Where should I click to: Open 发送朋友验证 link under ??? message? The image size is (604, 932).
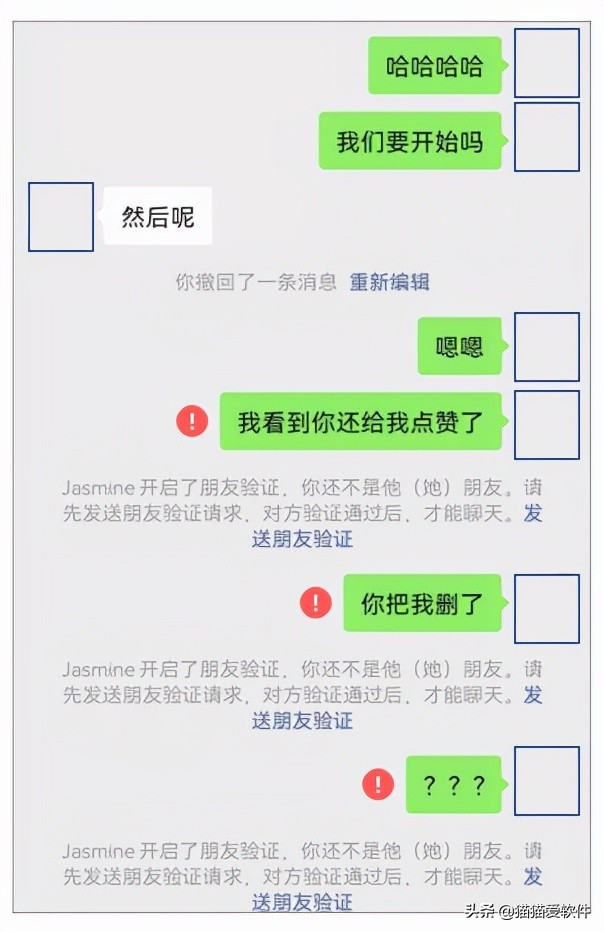pos(302,902)
